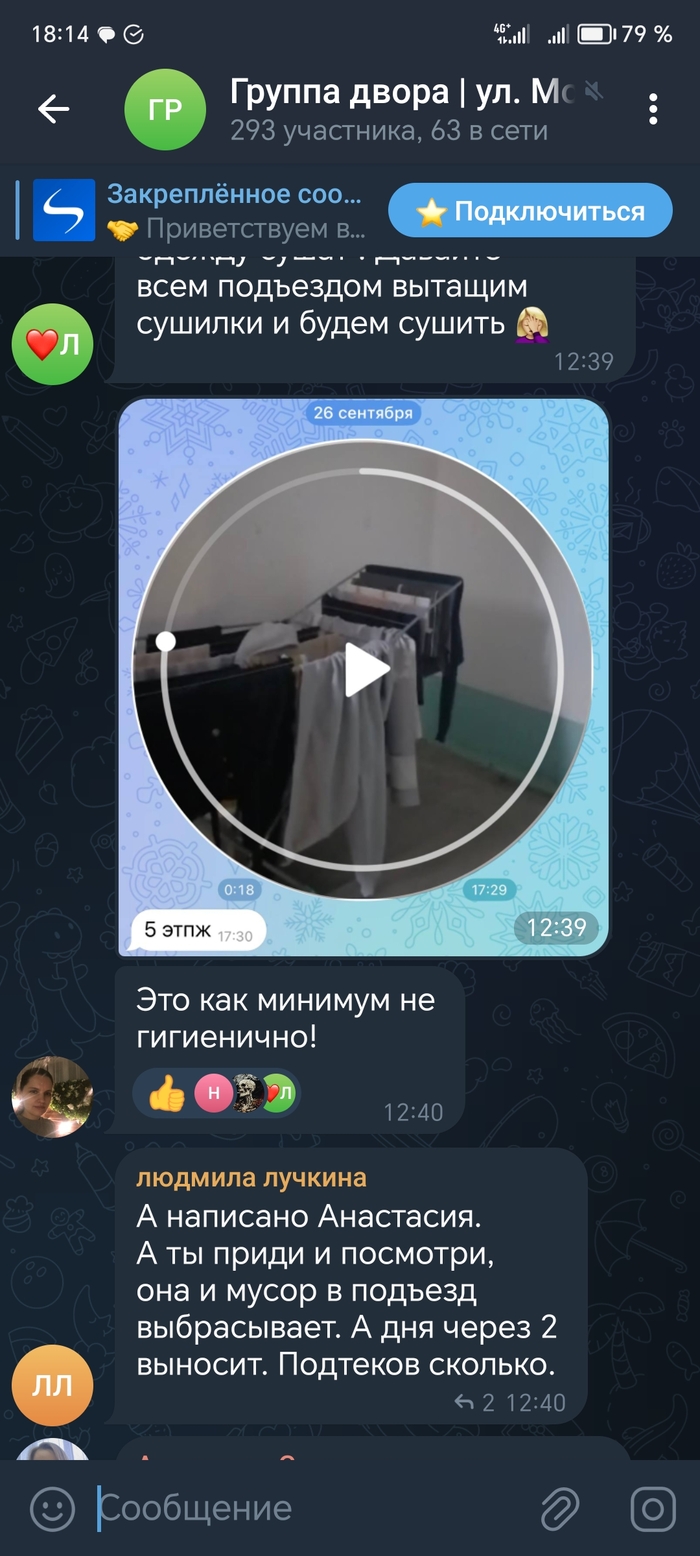Go back using the arrow

(53, 109)
